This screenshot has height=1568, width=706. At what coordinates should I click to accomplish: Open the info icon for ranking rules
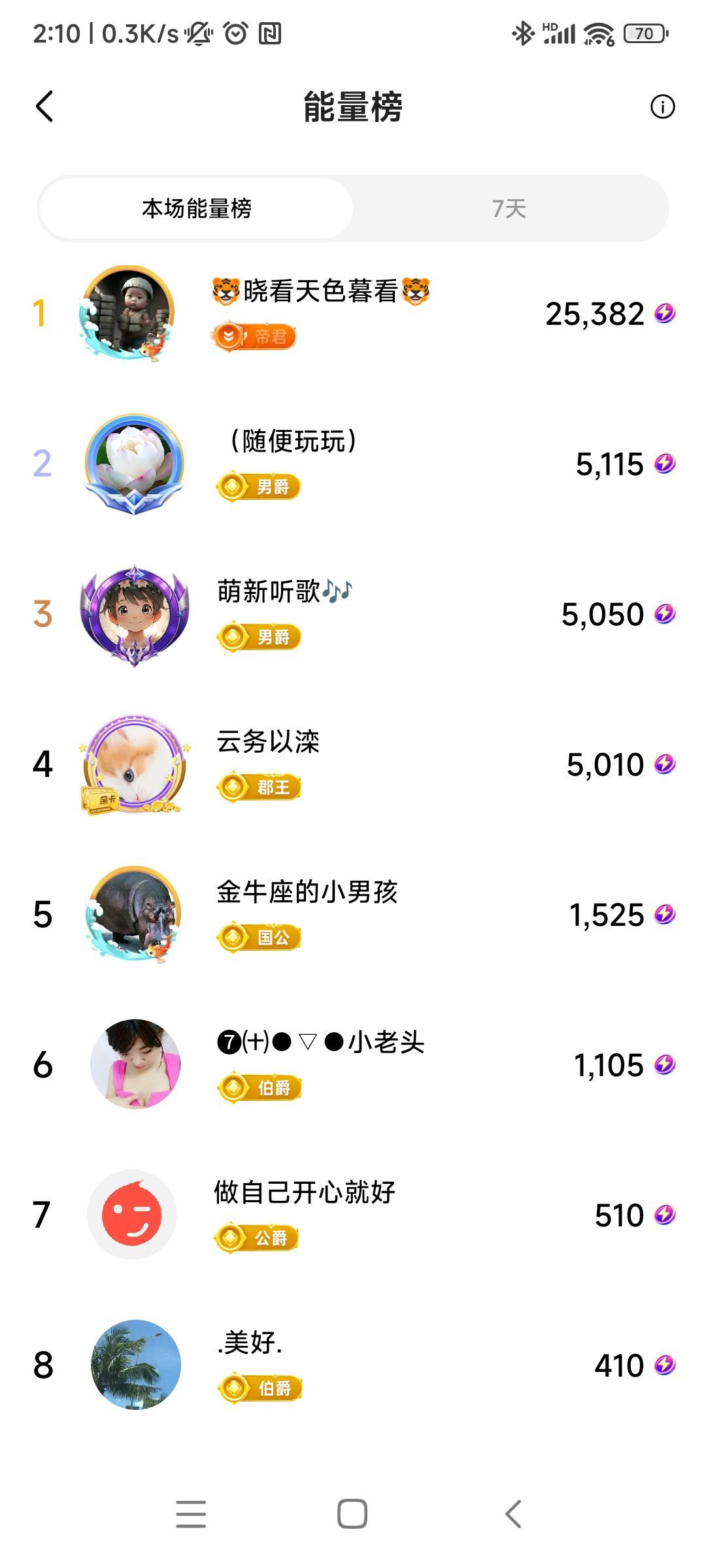[x=662, y=106]
